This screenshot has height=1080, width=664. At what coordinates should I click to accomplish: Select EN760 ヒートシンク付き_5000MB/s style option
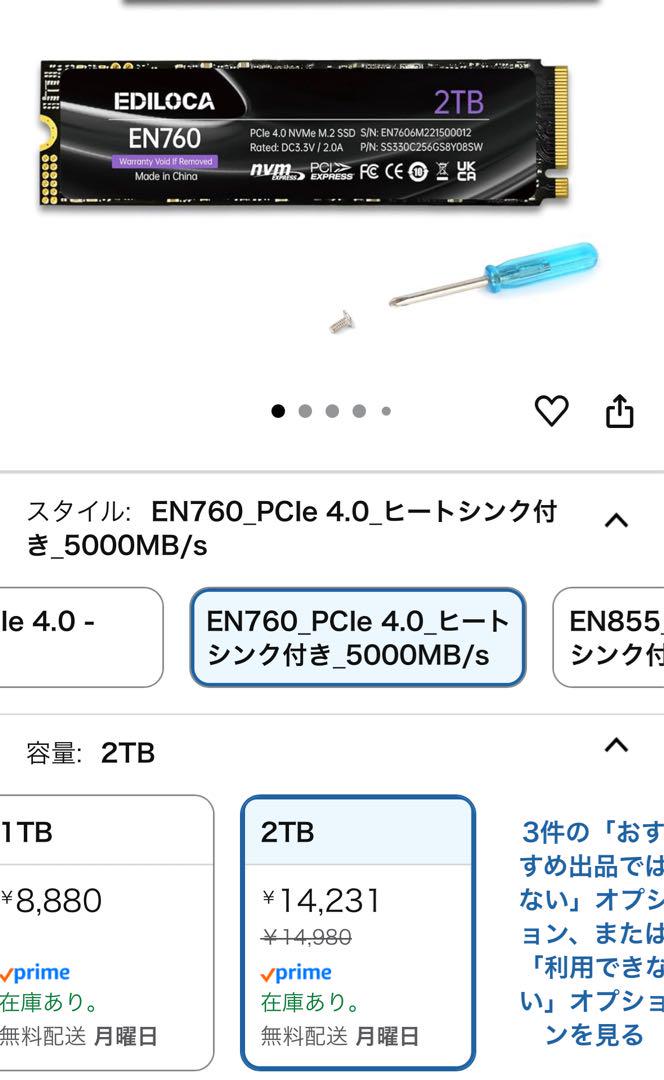click(x=357, y=637)
